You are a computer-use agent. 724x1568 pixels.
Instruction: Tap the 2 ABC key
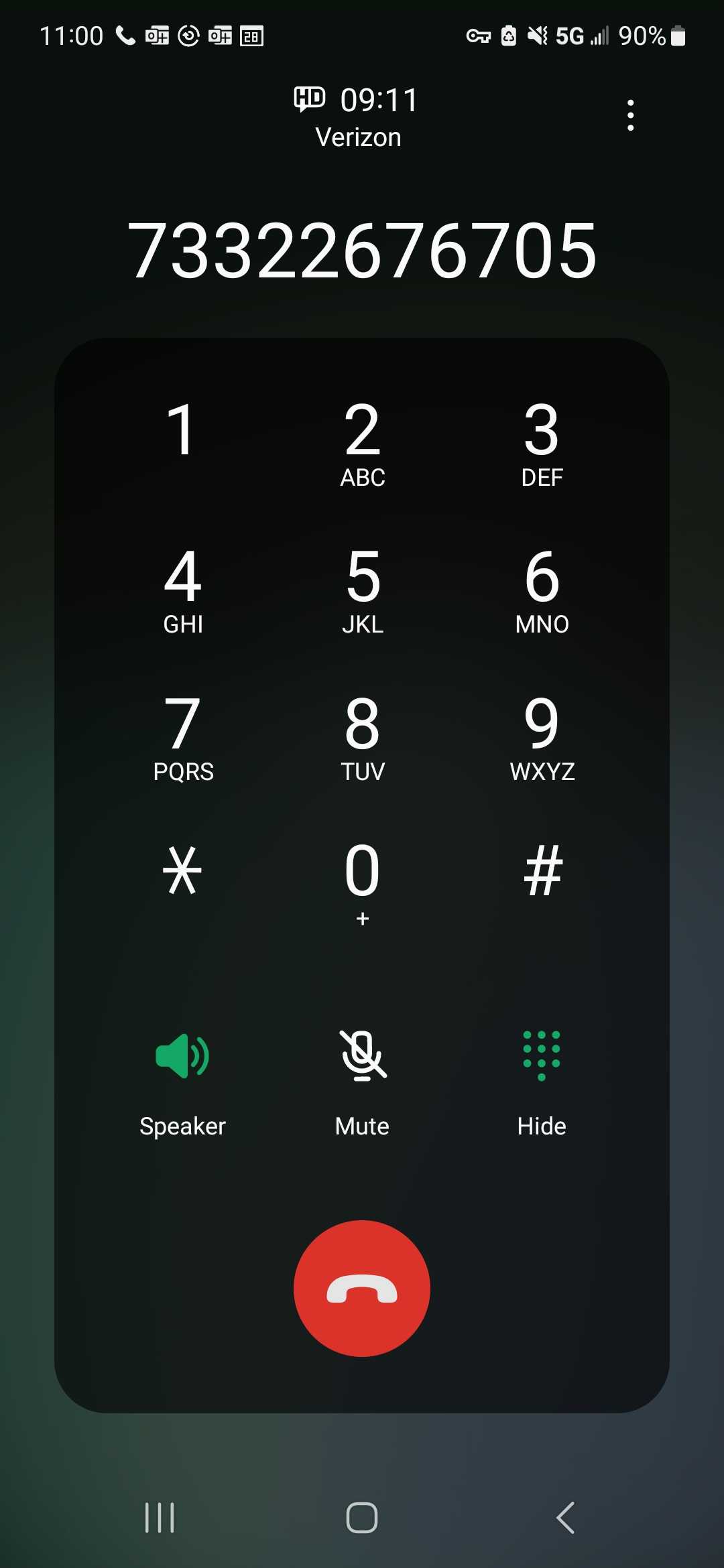(x=362, y=443)
